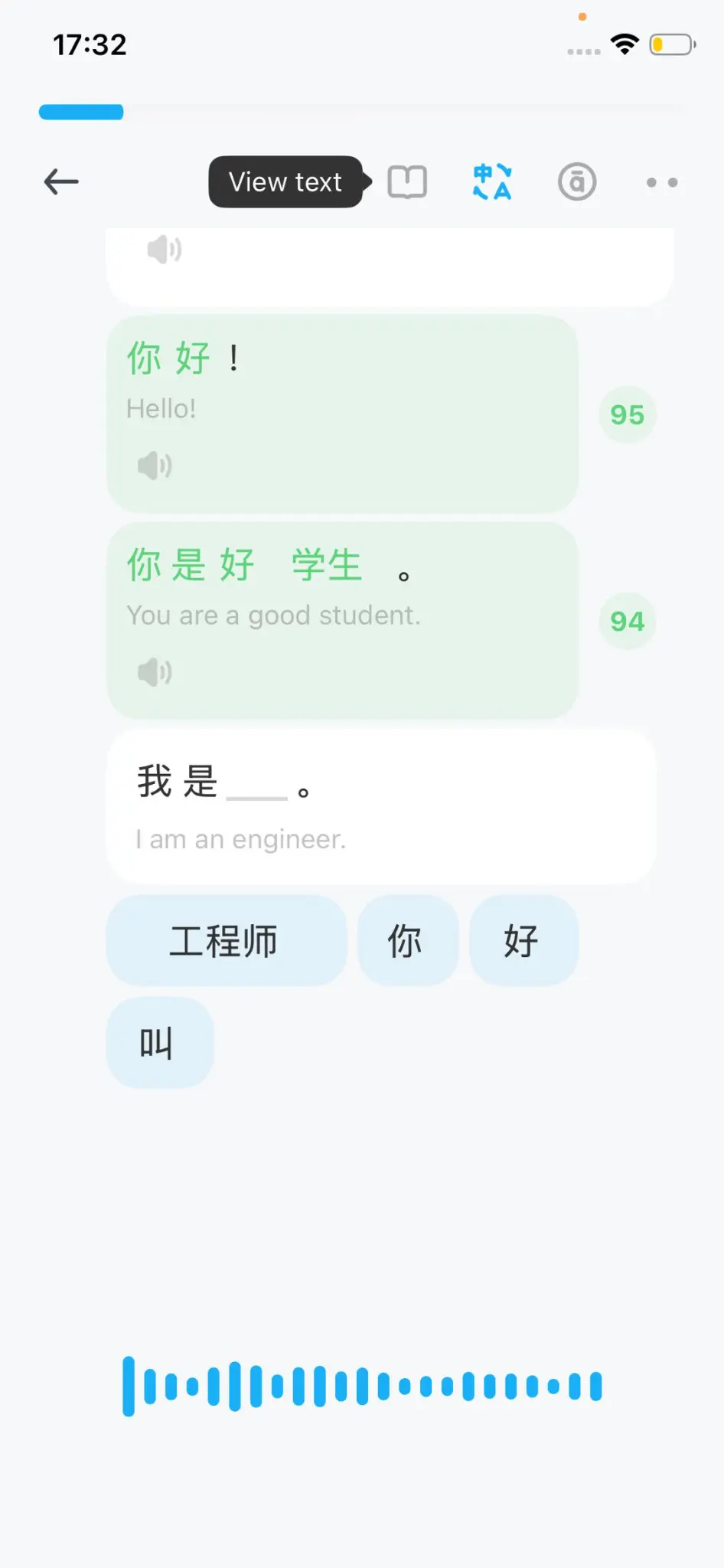
Task: Toggle pinyin display with the 'a' icon
Action: click(x=576, y=181)
